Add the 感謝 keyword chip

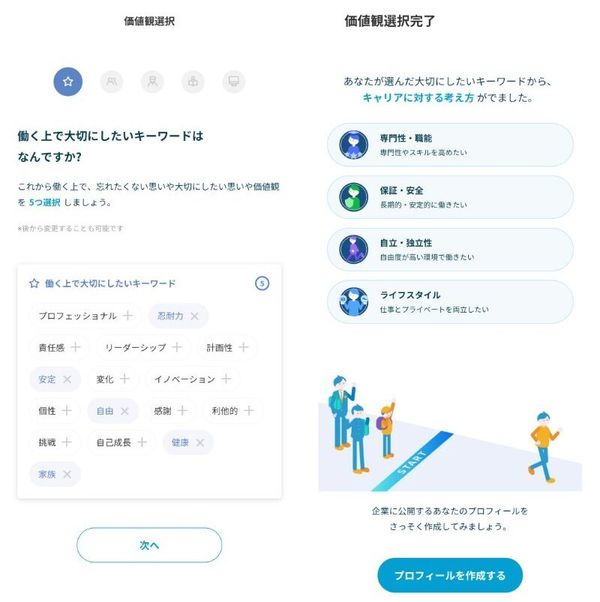(170, 411)
